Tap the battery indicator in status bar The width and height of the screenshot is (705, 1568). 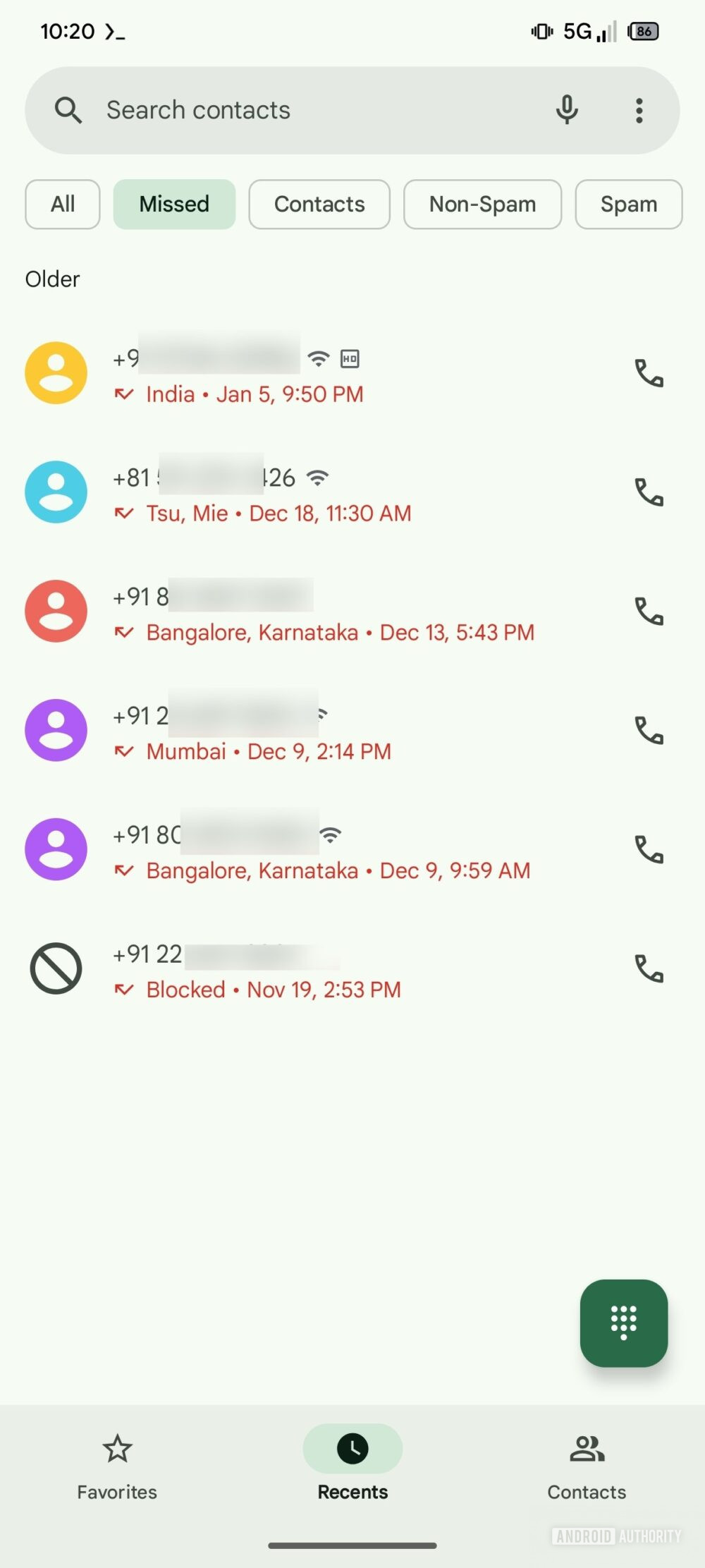click(642, 31)
